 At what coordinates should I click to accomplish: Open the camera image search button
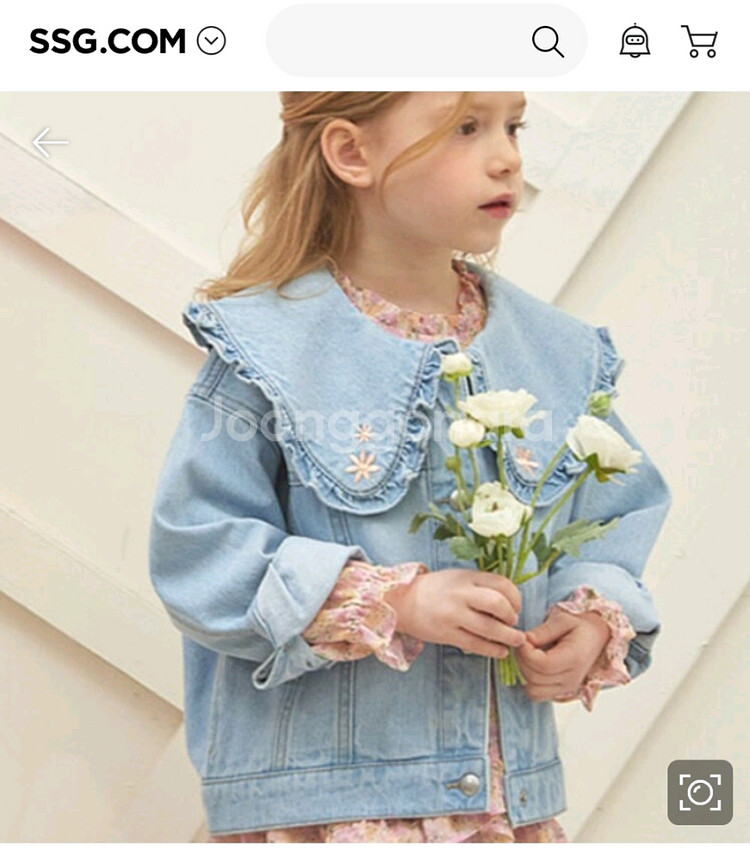click(700, 792)
